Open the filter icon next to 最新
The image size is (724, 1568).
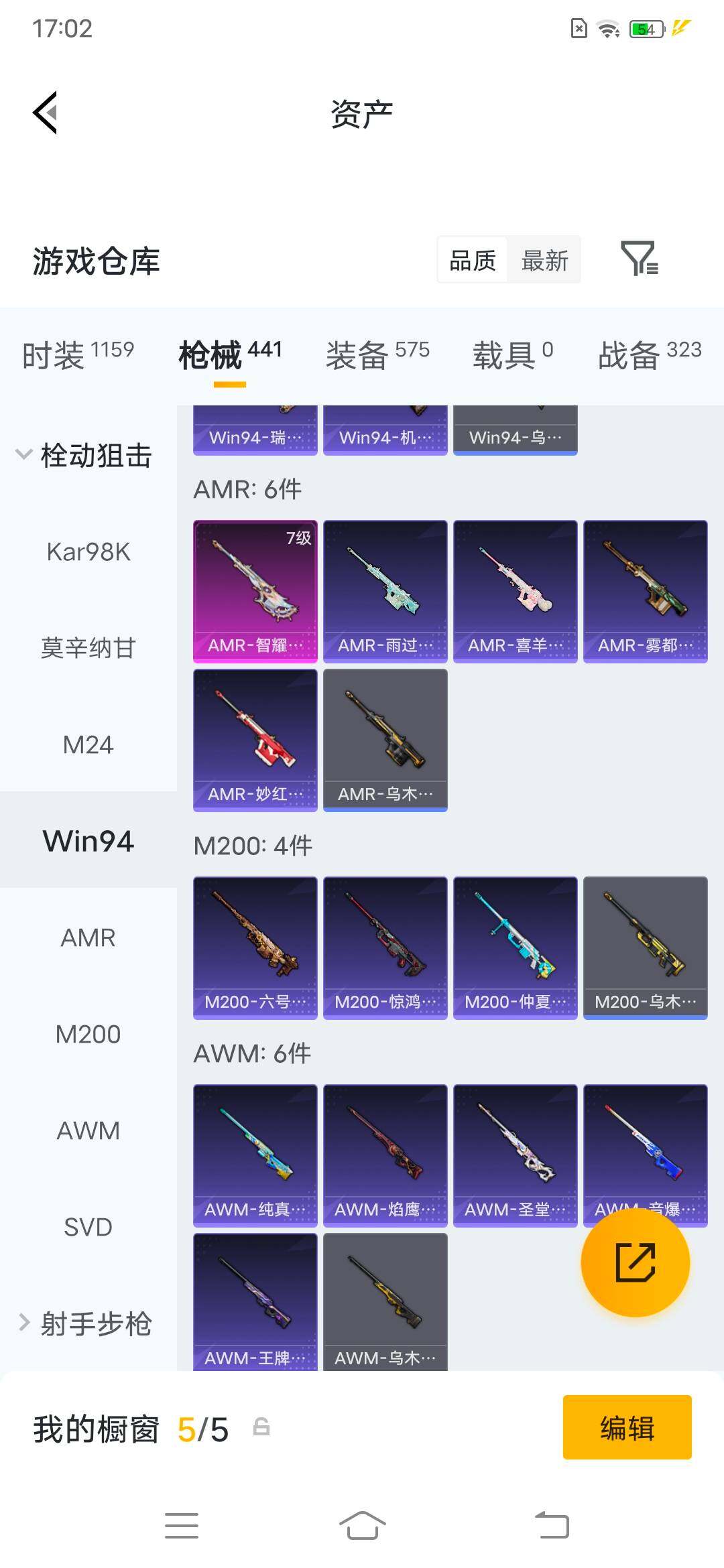click(640, 259)
